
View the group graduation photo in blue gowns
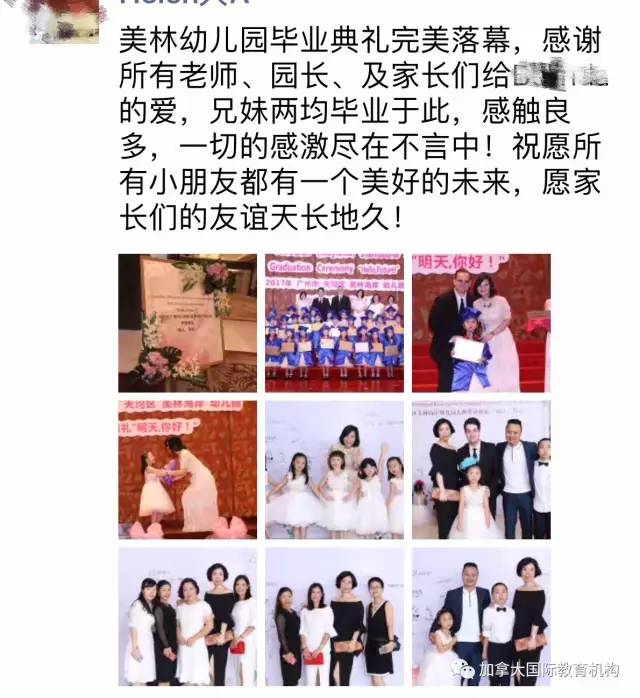click(334, 322)
